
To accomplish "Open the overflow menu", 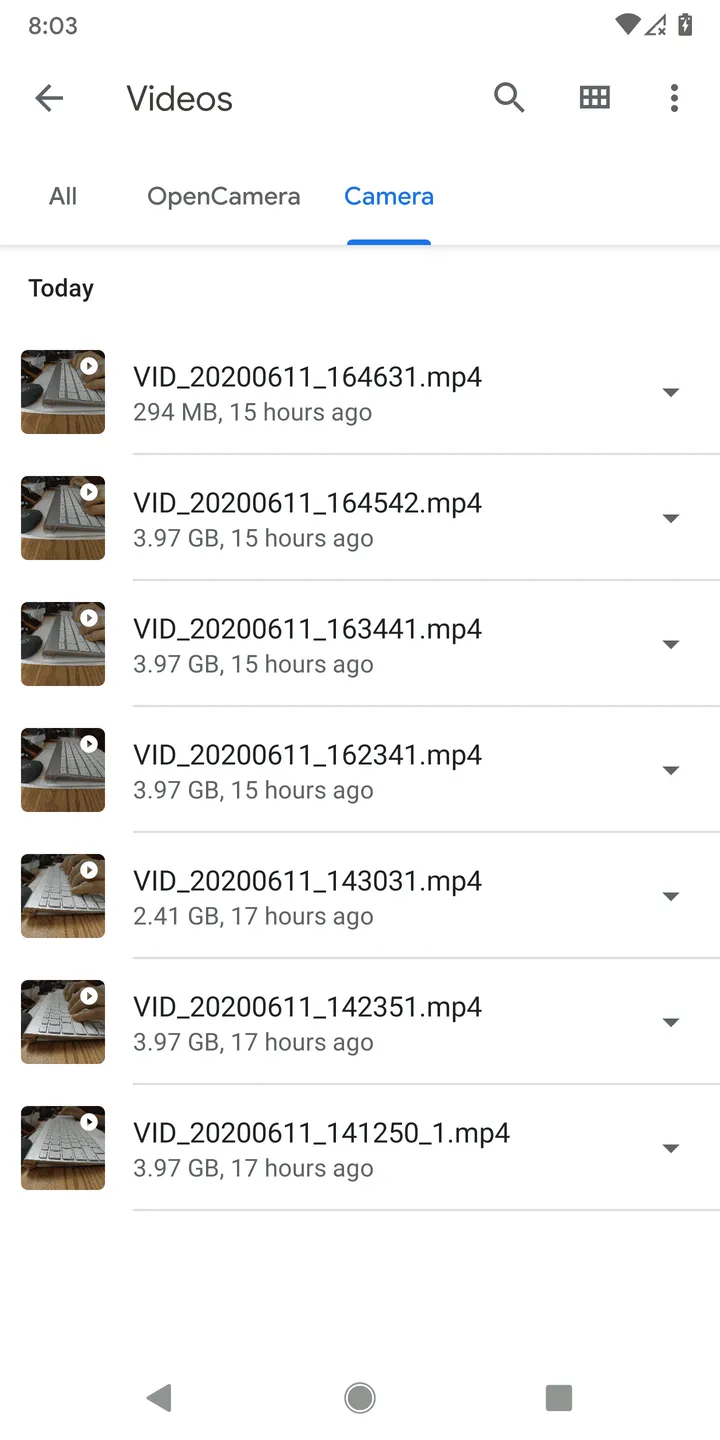I will click(x=674, y=98).
